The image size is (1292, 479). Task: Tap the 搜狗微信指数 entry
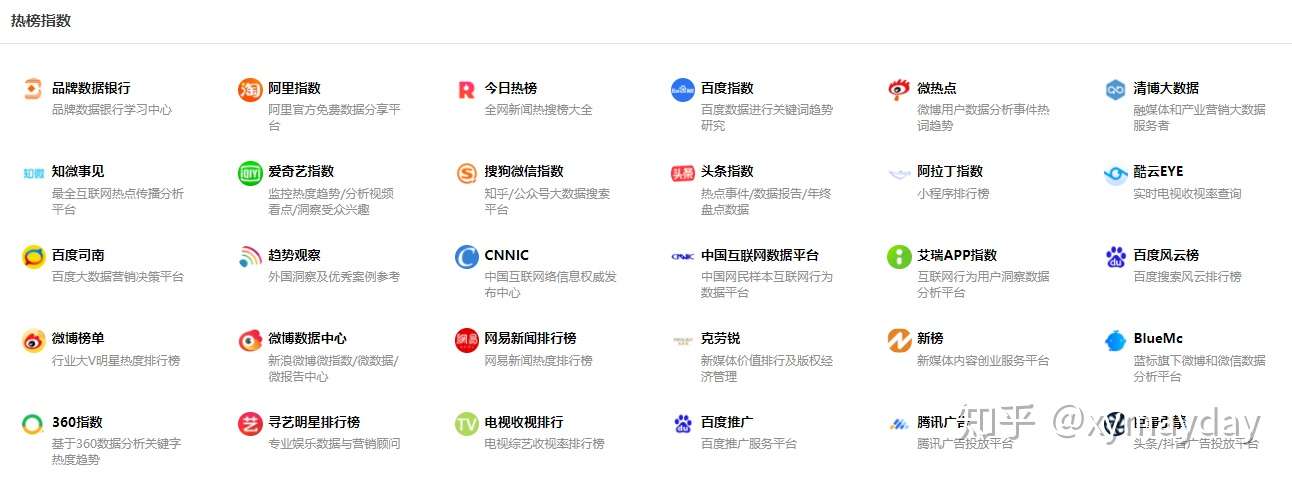tap(523, 171)
